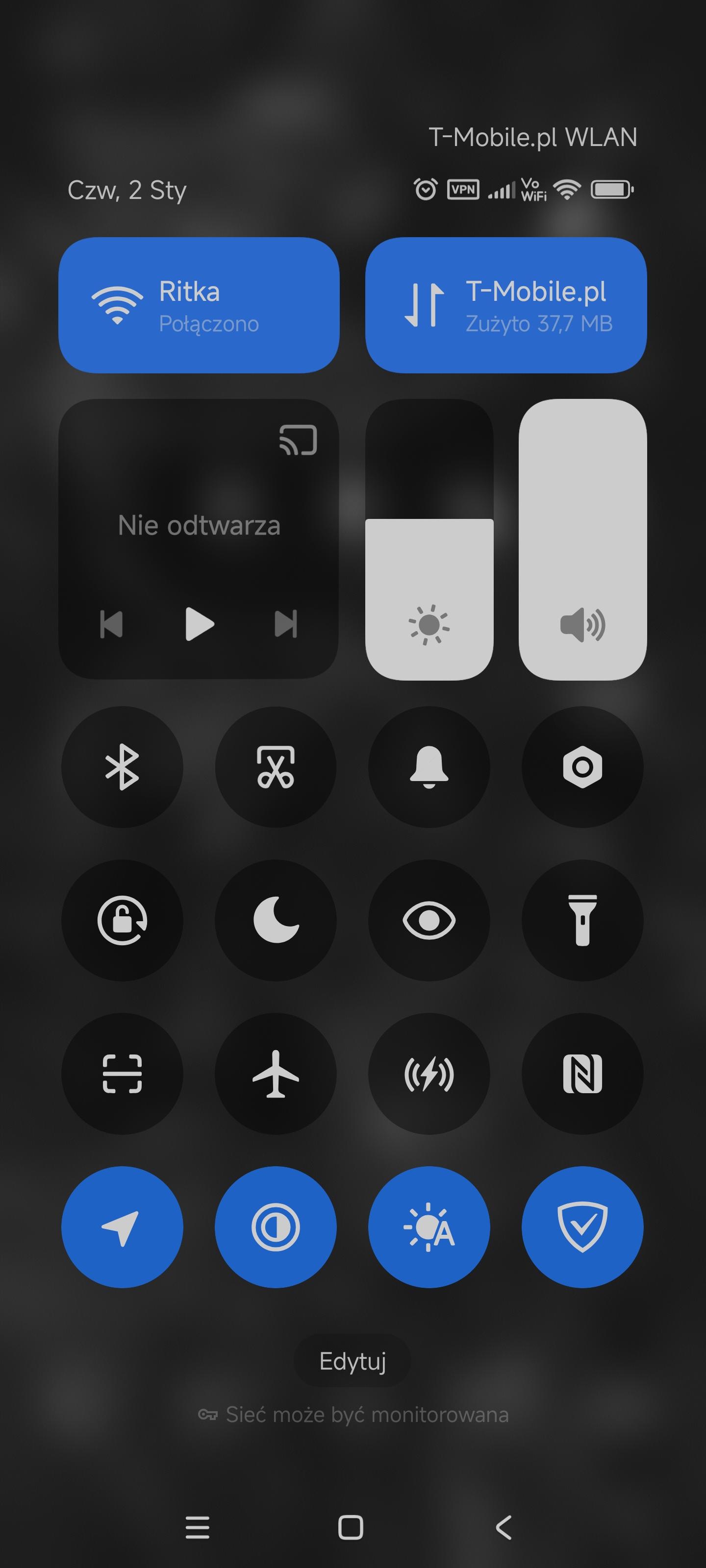
Task: Toggle the Ritka Wi-Fi tile
Action: [199, 305]
